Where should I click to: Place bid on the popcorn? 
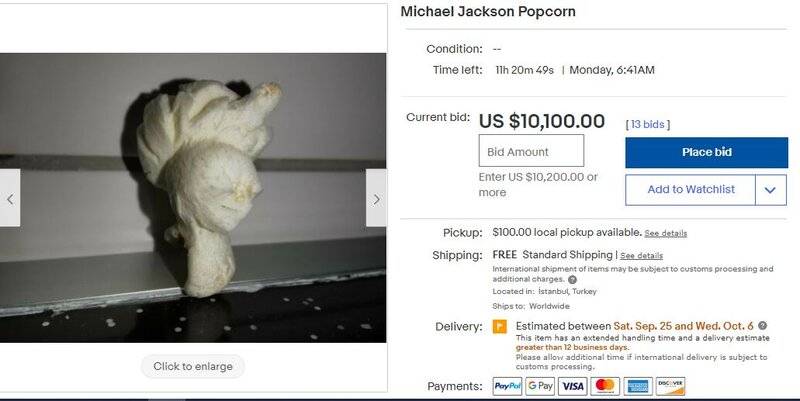click(706, 152)
